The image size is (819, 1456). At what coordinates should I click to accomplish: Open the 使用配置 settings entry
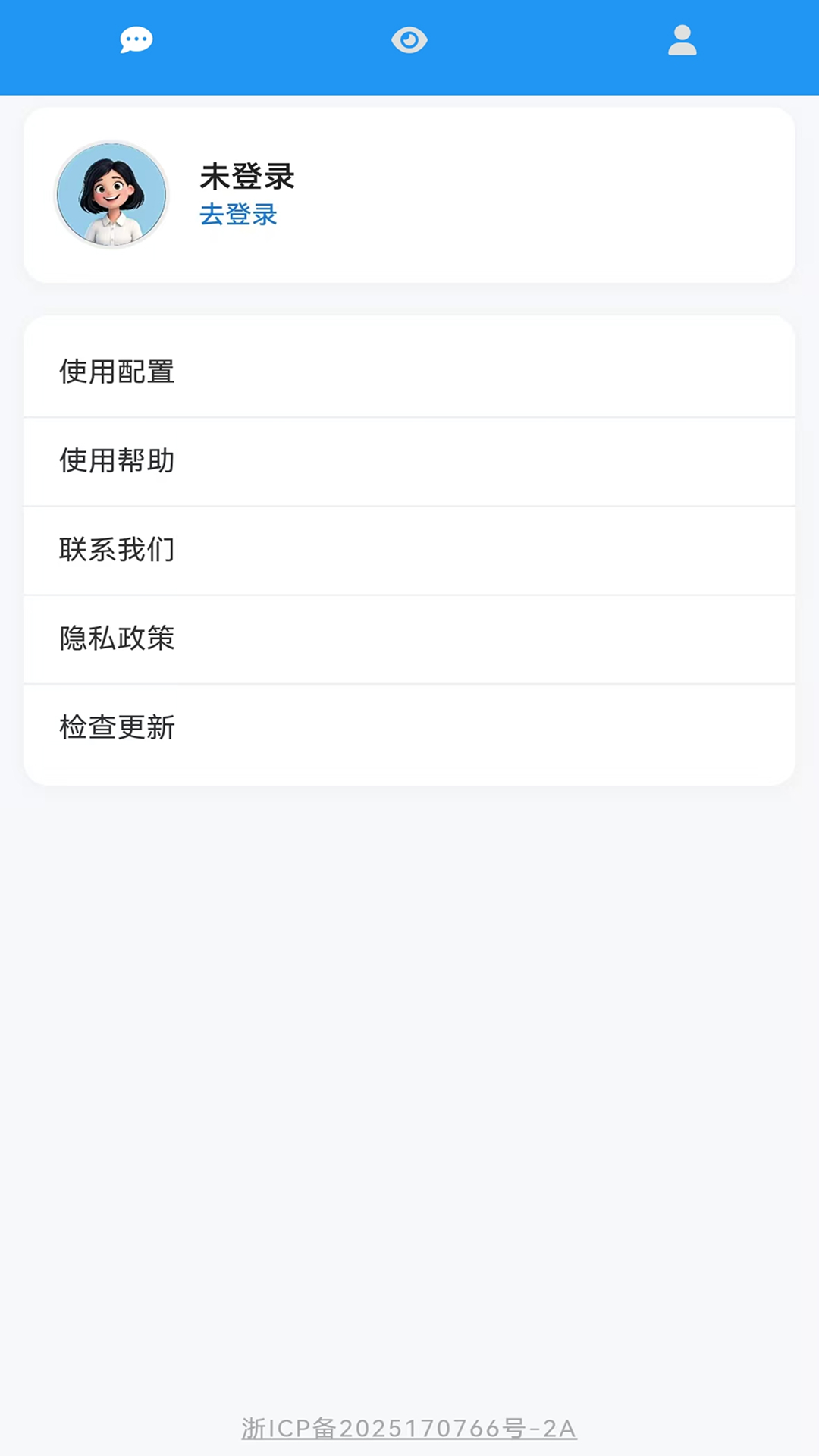116,372
